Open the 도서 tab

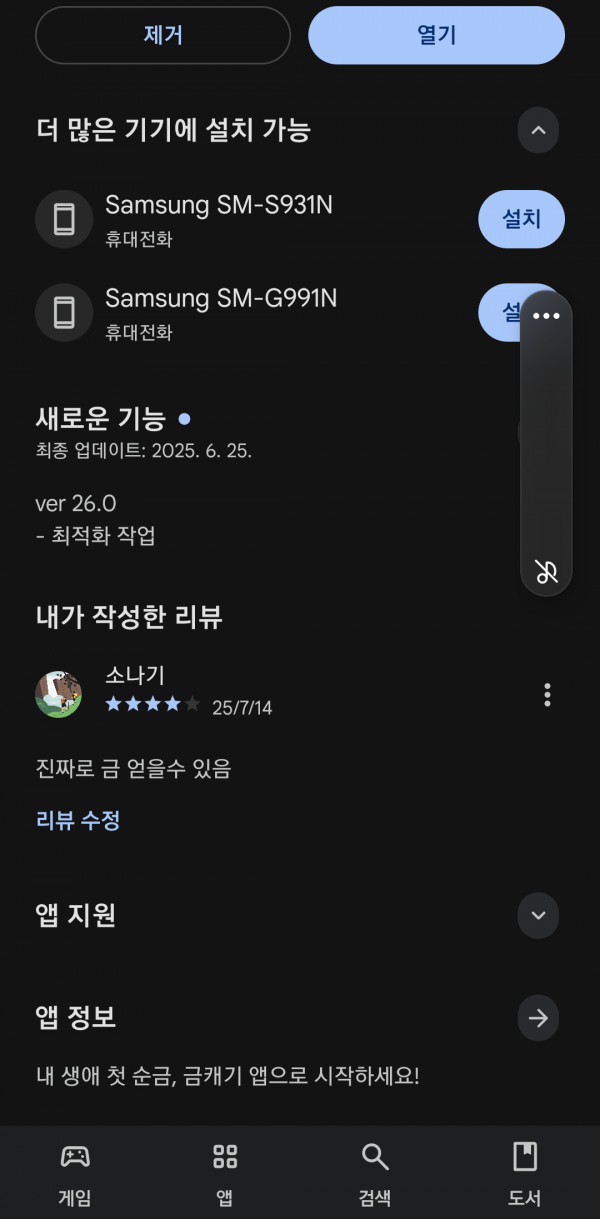(525, 1173)
